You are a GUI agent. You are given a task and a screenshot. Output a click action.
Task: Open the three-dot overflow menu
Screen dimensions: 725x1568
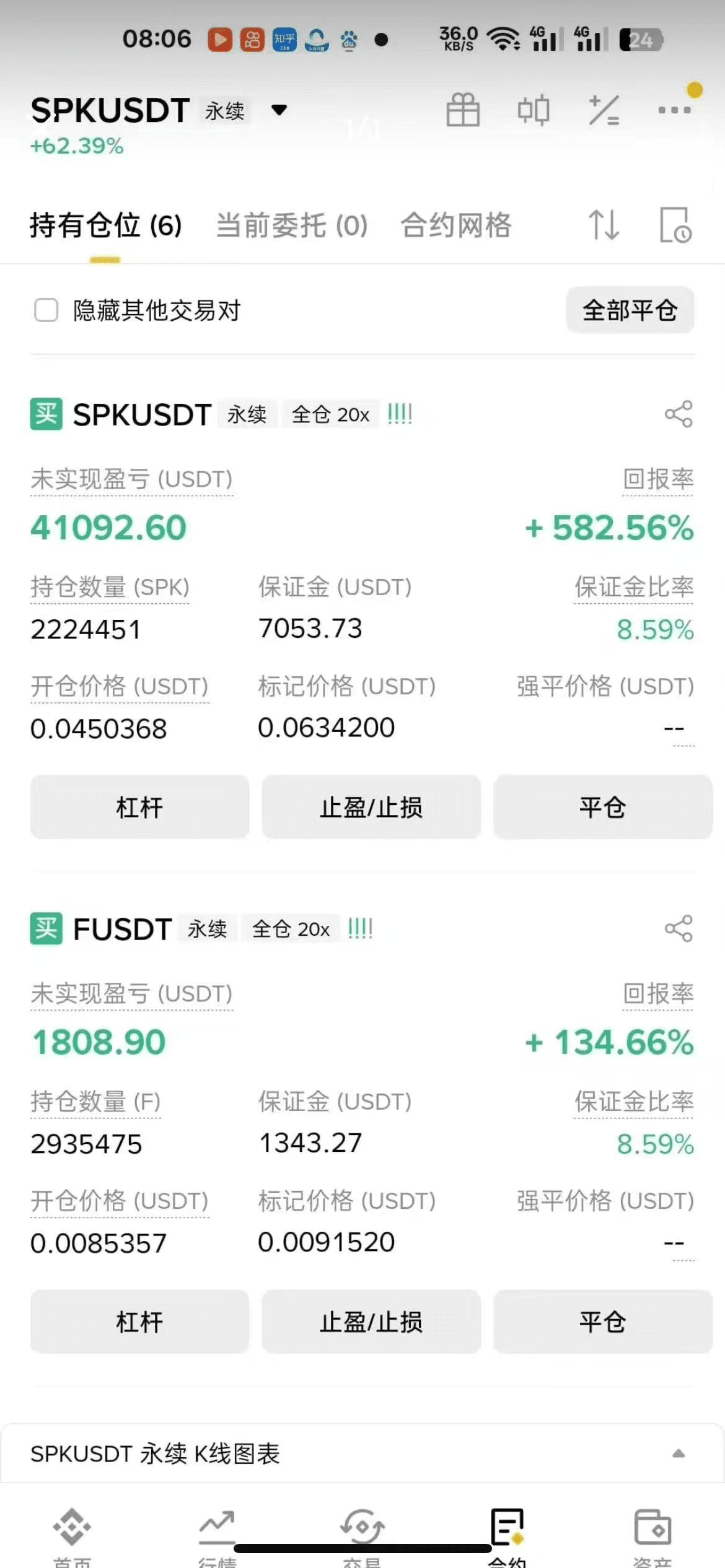(x=674, y=110)
